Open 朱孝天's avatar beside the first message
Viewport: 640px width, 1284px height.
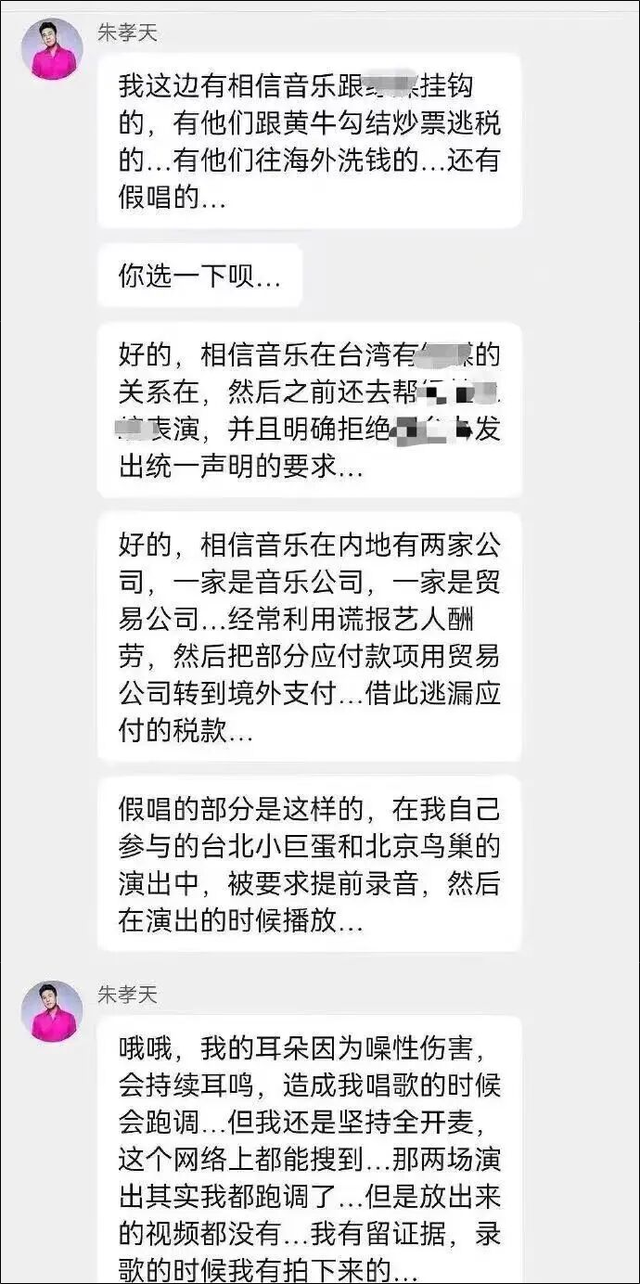(x=53, y=49)
